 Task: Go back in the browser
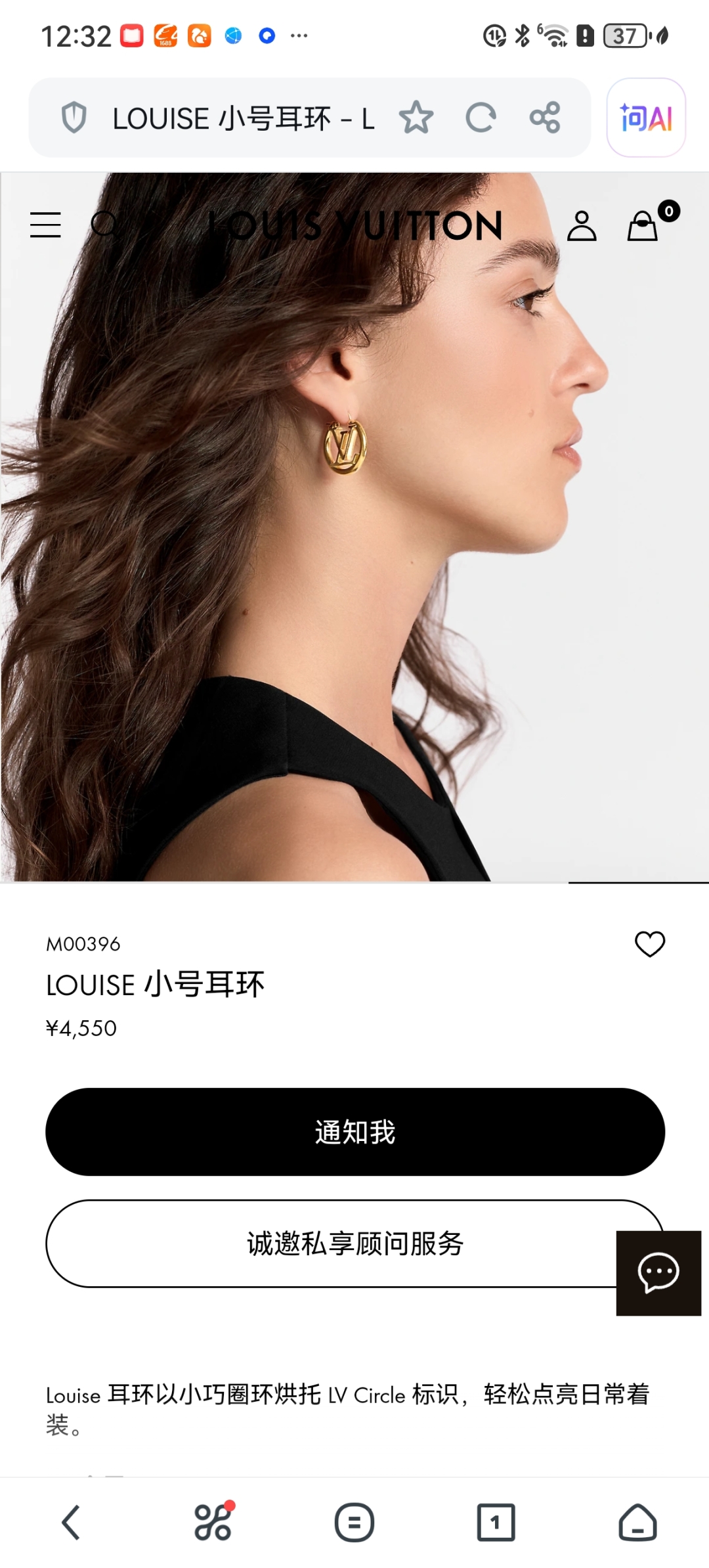71,1522
